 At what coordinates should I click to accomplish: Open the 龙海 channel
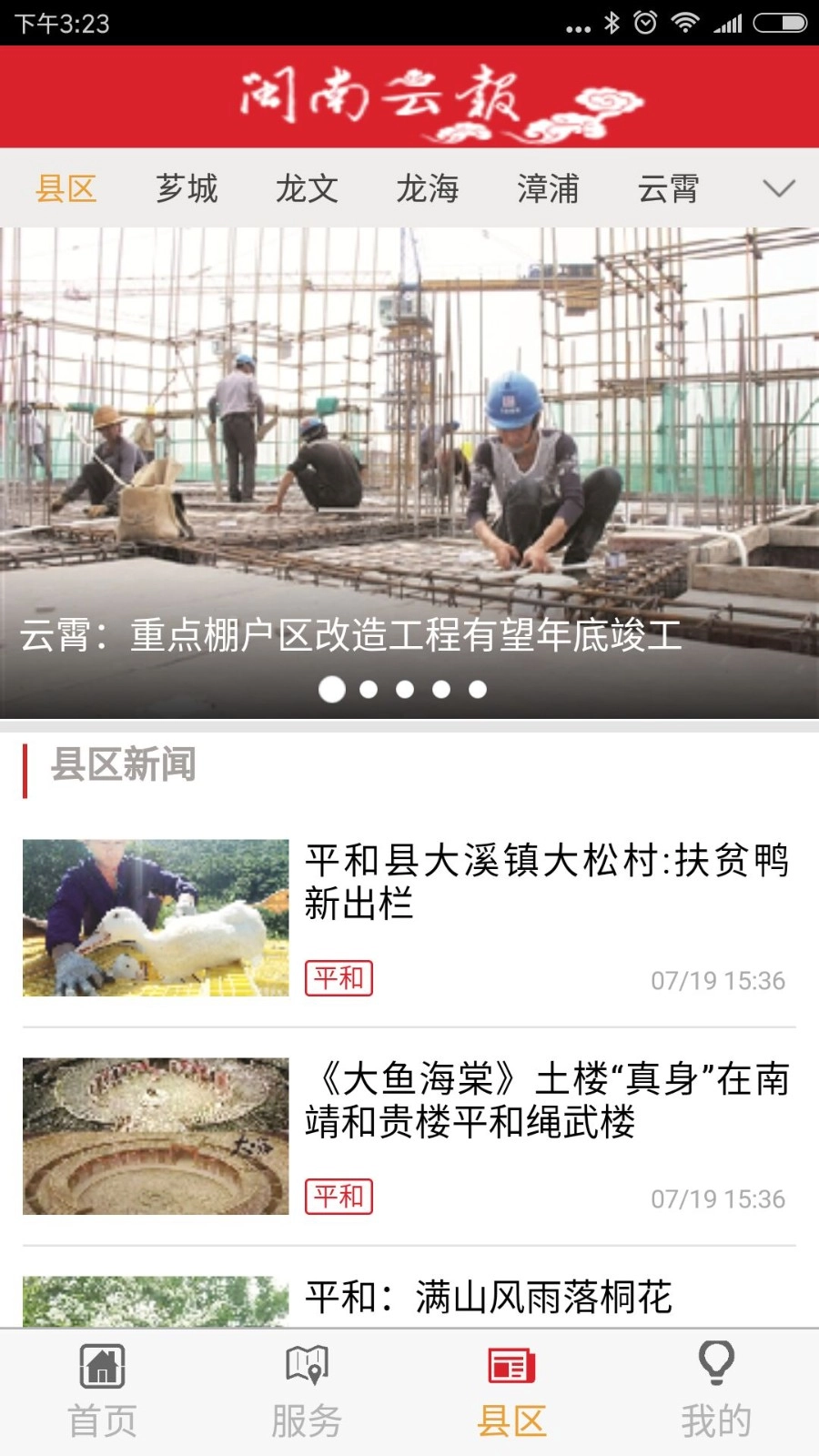tap(428, 189)
